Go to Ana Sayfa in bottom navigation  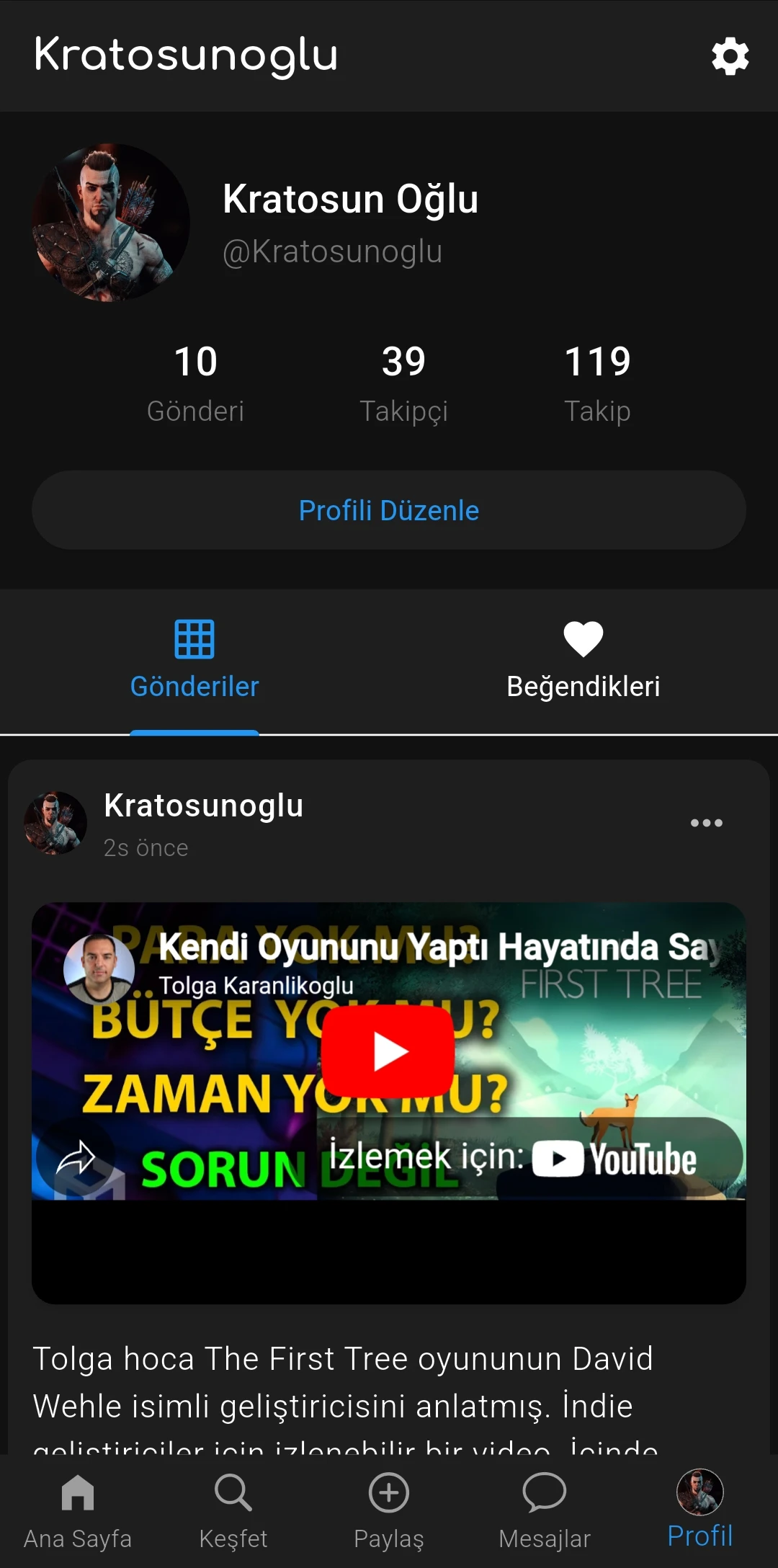coord(78,1511)
